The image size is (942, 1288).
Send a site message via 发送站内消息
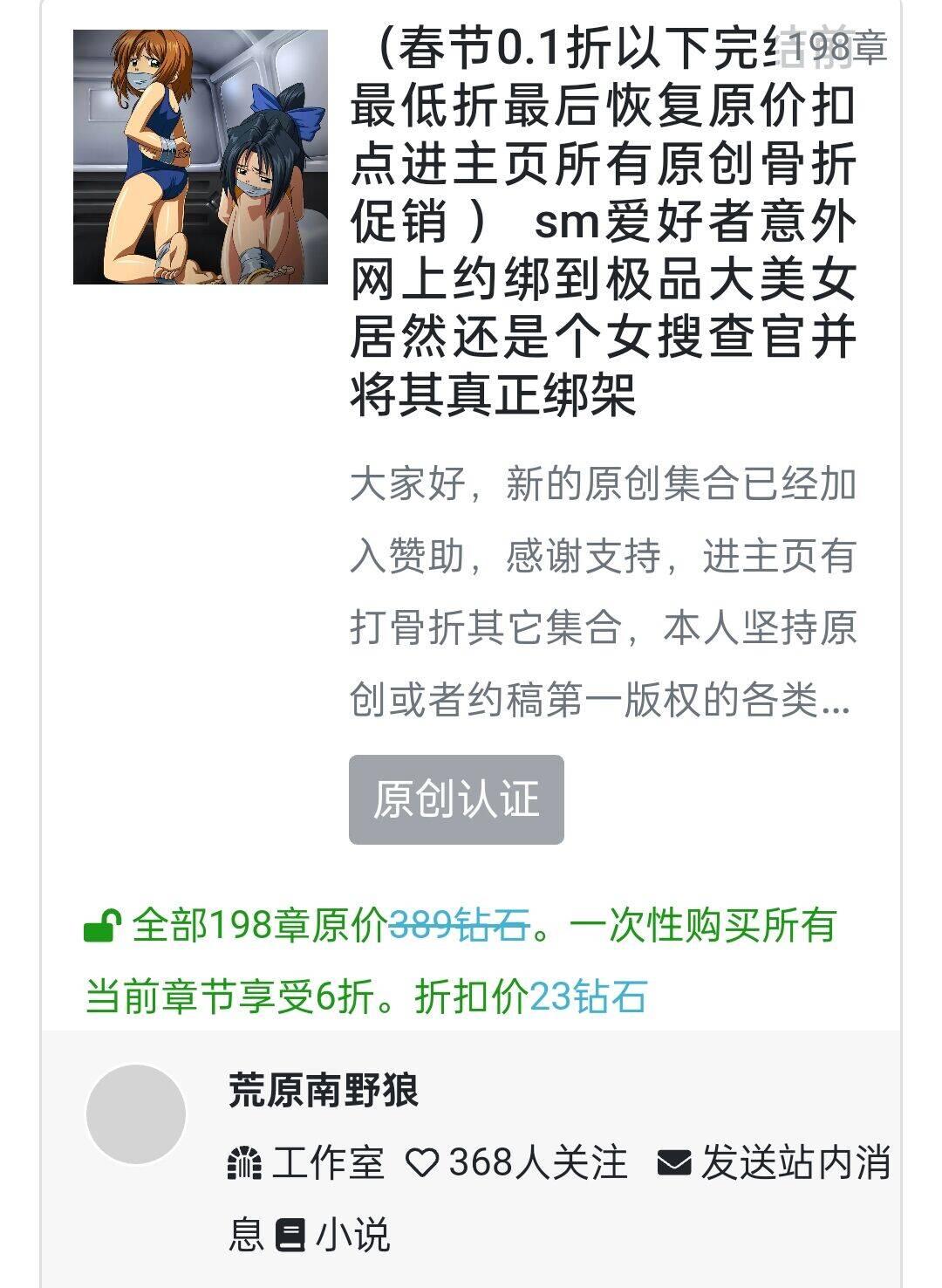tap(772, 1163)
